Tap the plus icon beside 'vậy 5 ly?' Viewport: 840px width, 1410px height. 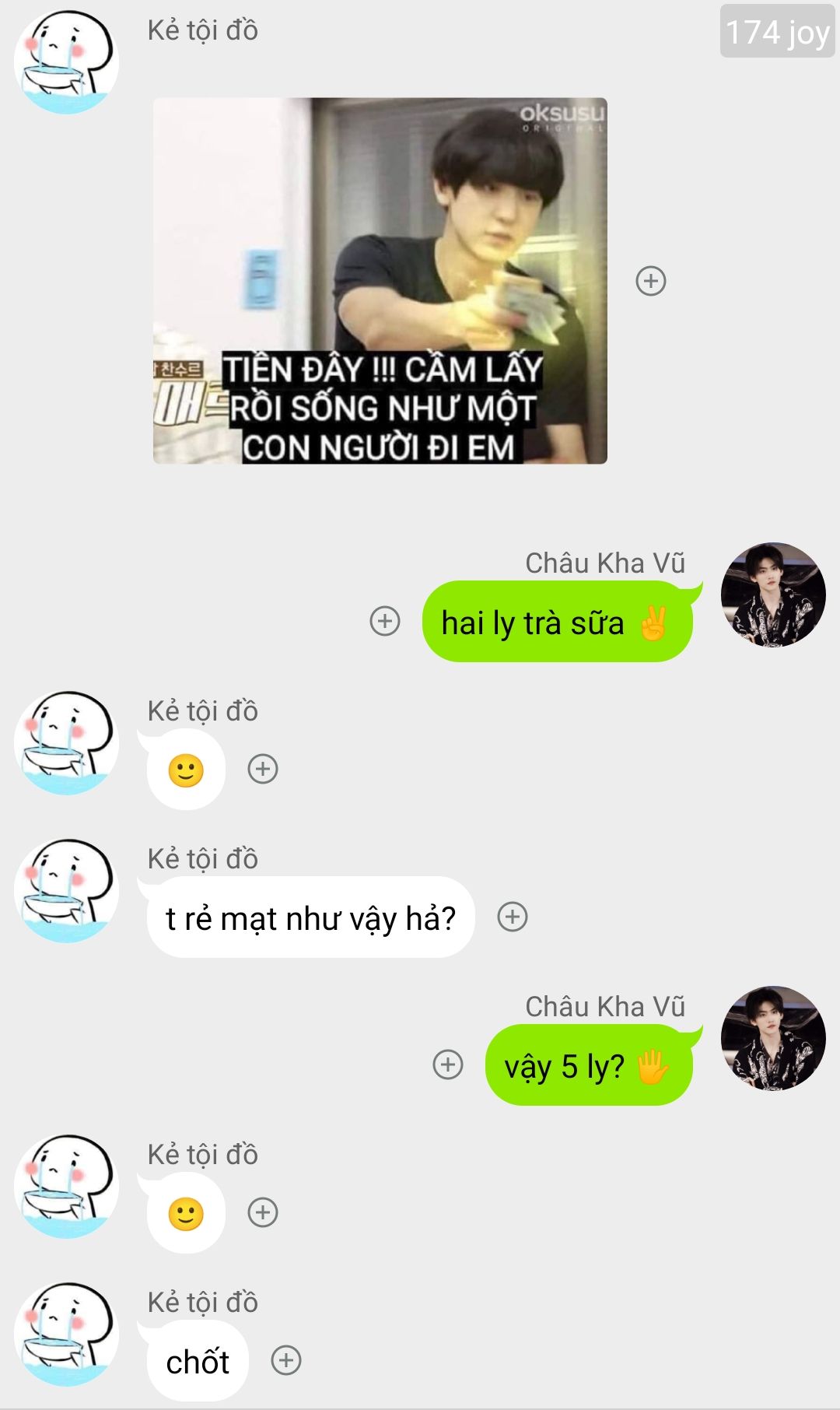coord(448,1065)
